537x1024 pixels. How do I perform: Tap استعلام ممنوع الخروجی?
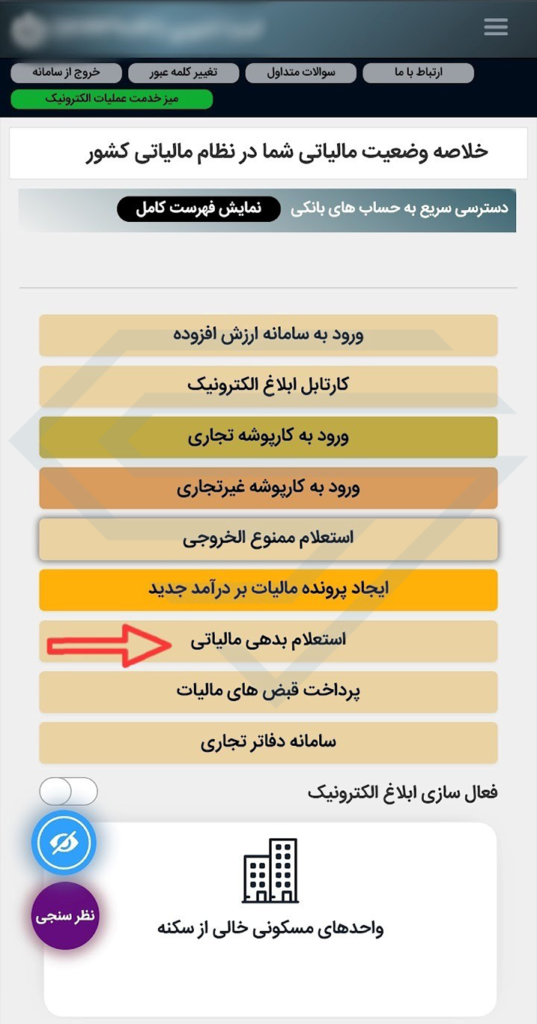click(x=268, y=539)
